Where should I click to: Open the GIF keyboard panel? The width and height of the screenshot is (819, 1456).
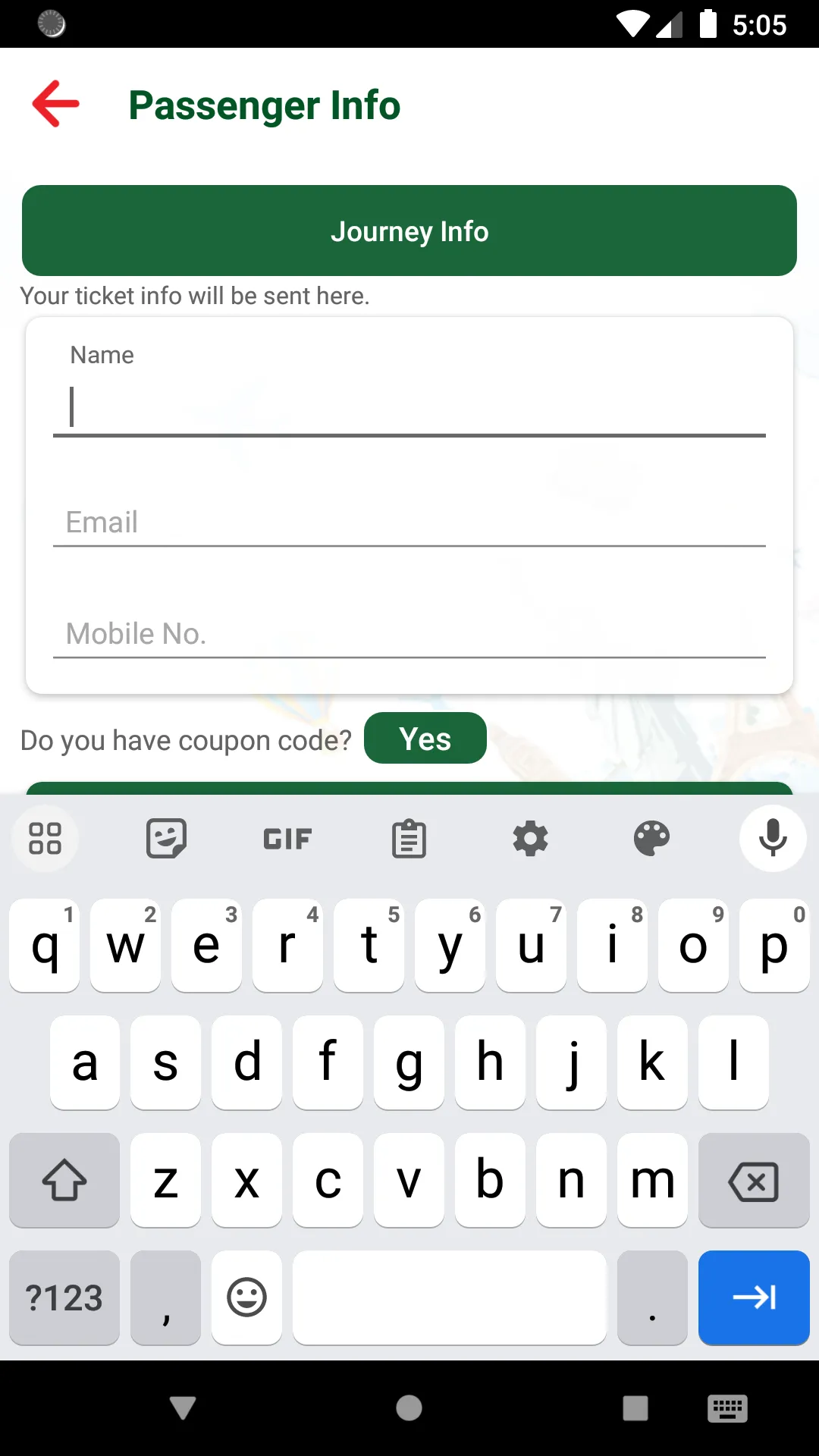287,839
